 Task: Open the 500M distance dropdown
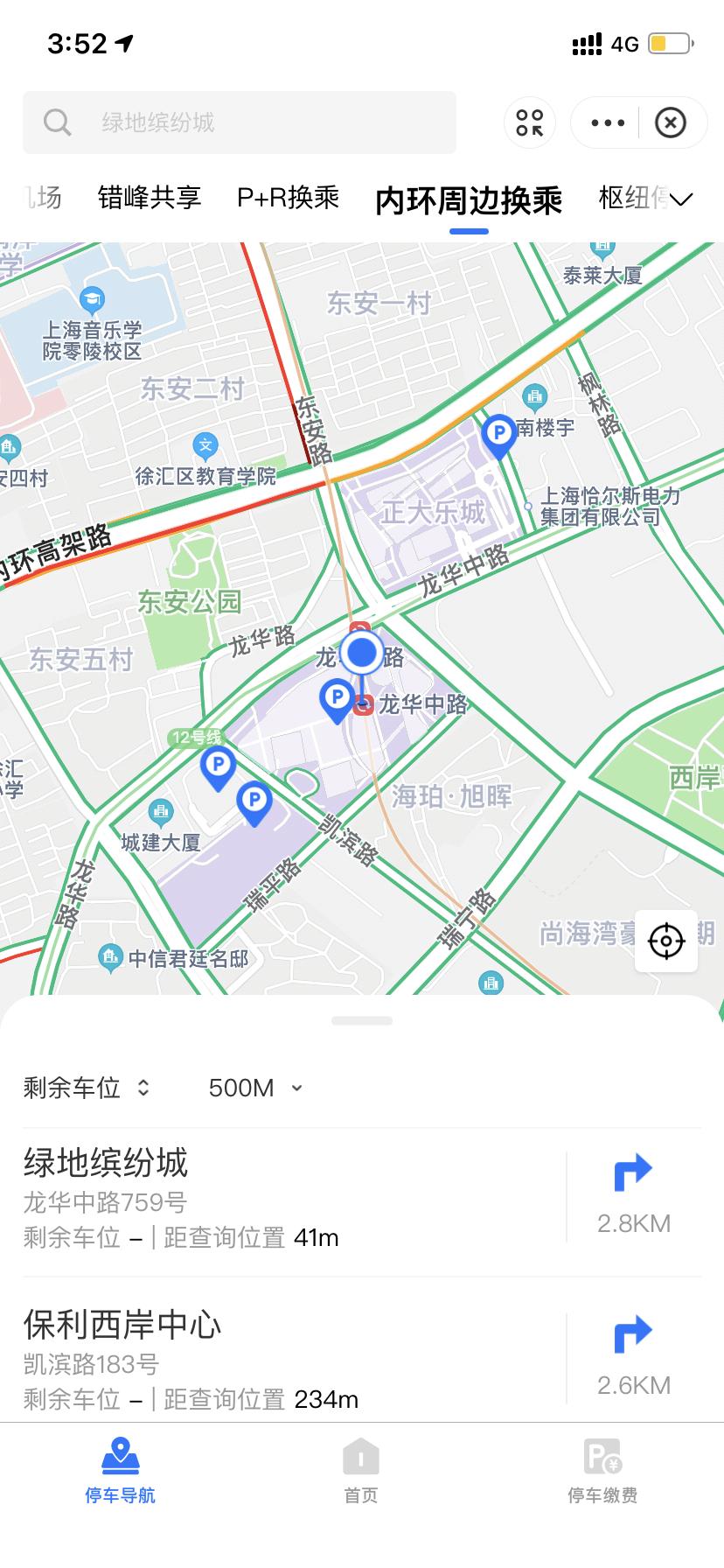click(x=255, y=1088)
